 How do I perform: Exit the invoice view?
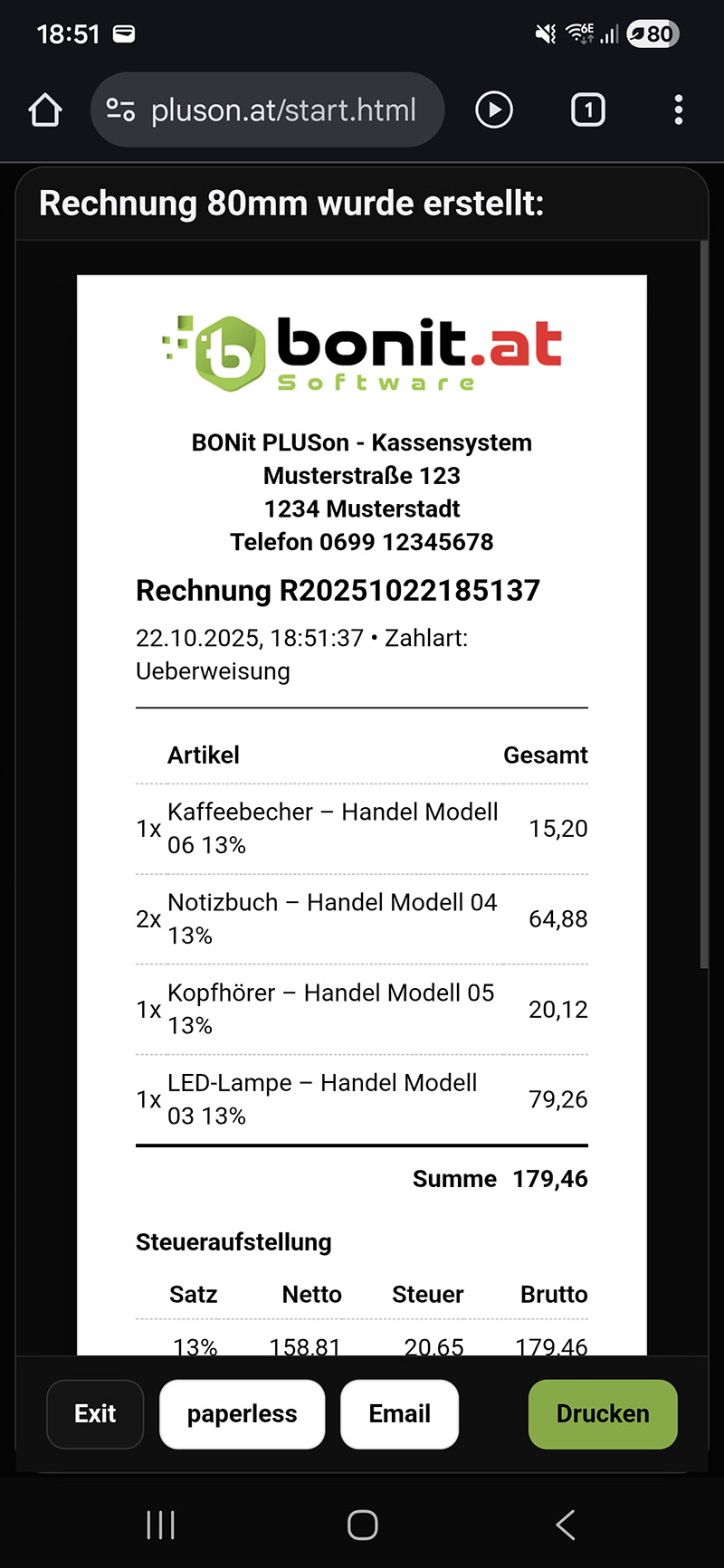94,1413
